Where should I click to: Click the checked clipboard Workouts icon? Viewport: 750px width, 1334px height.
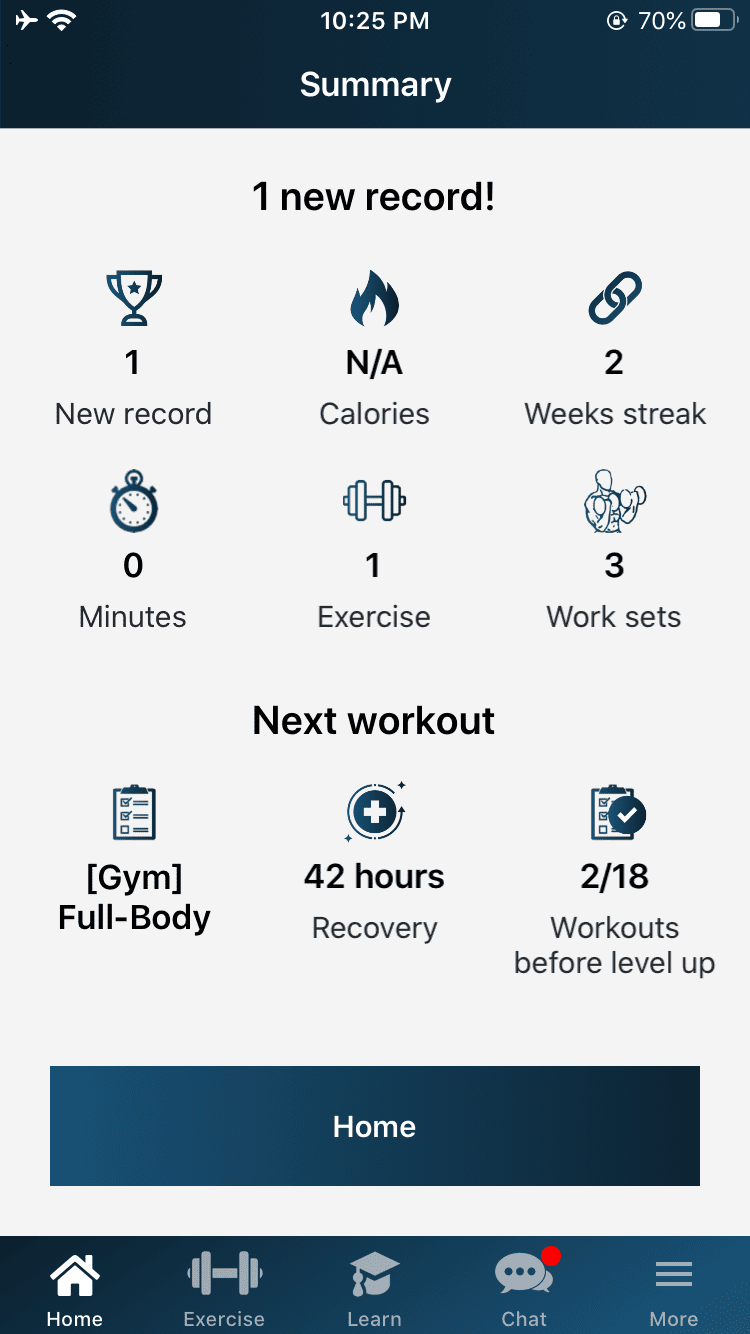pos(614,812)
